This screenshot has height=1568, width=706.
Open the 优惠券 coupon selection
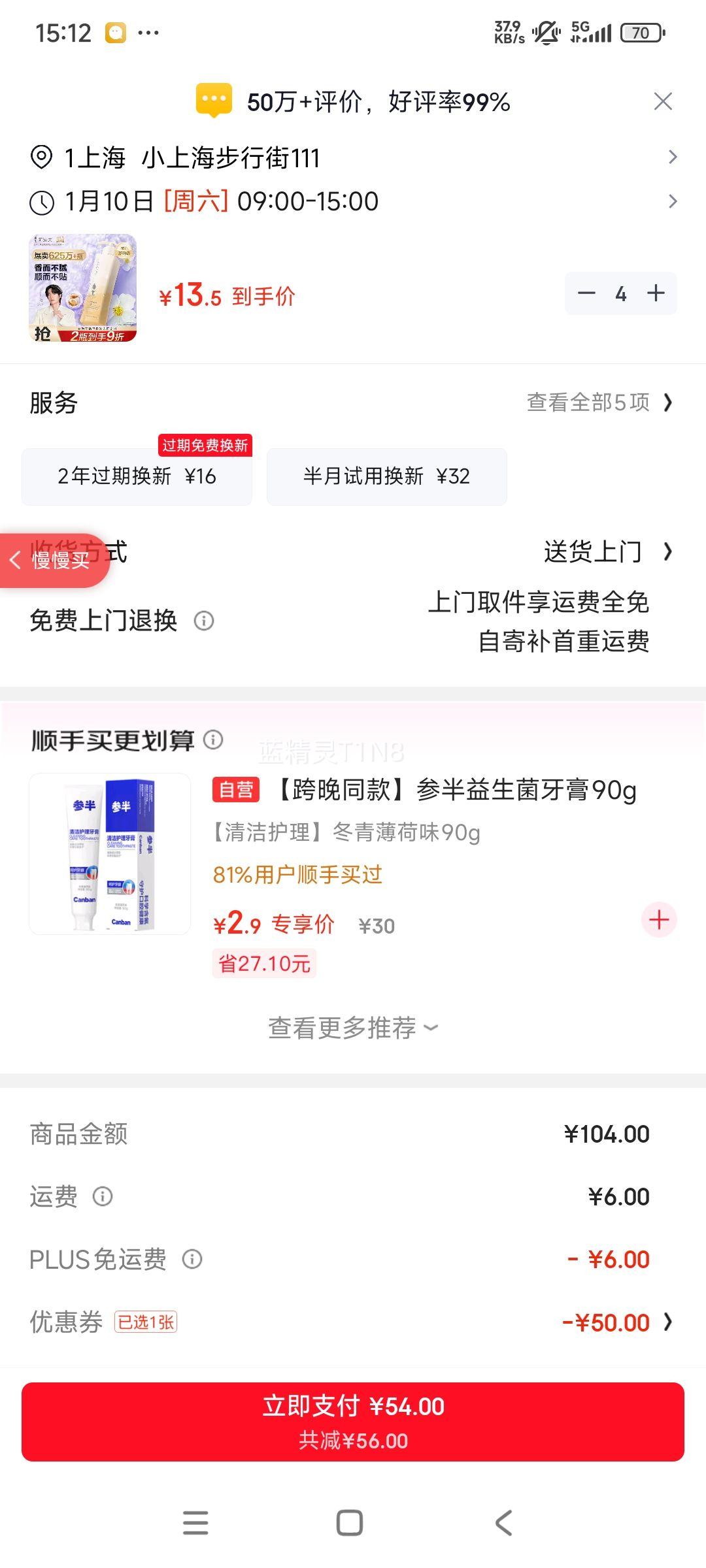coord(608,1322)
